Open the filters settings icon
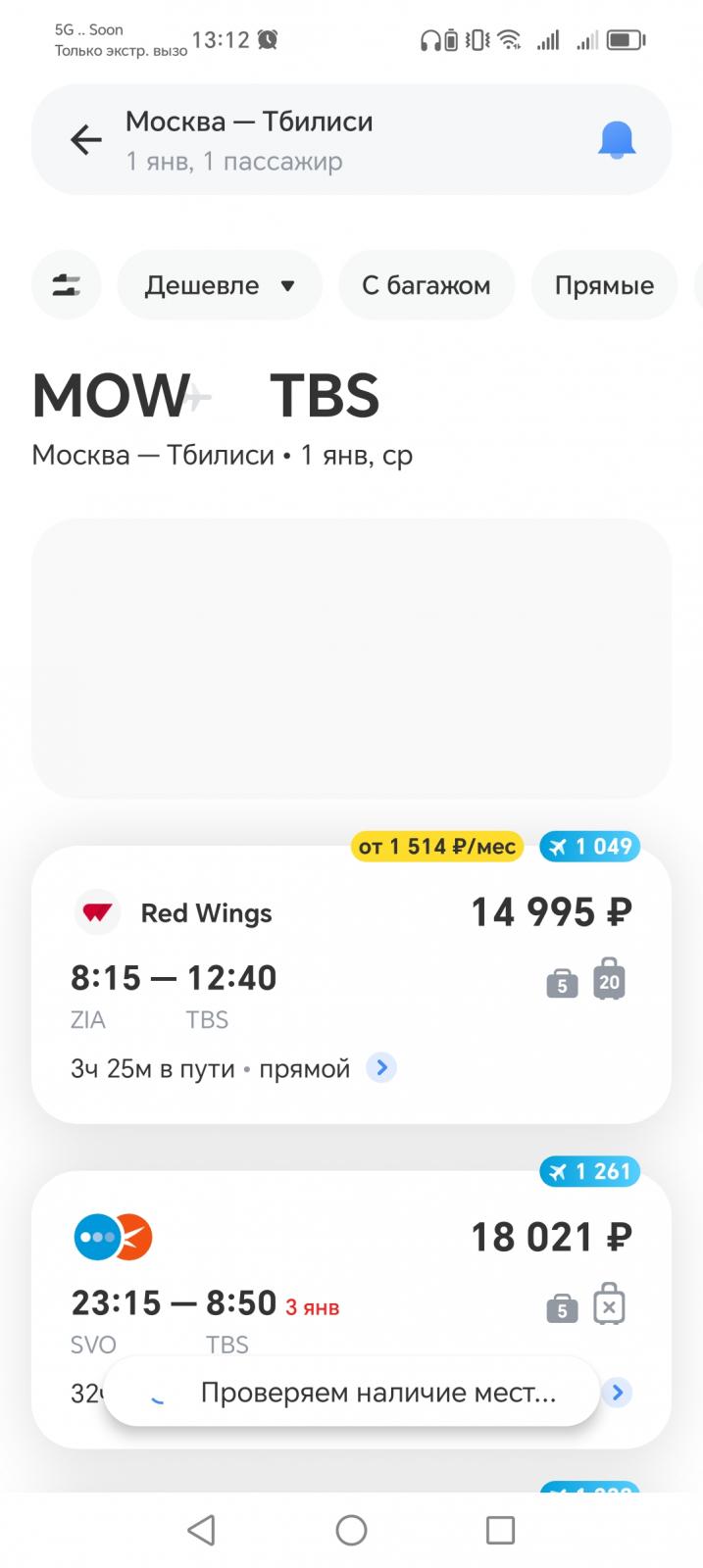 66,285
